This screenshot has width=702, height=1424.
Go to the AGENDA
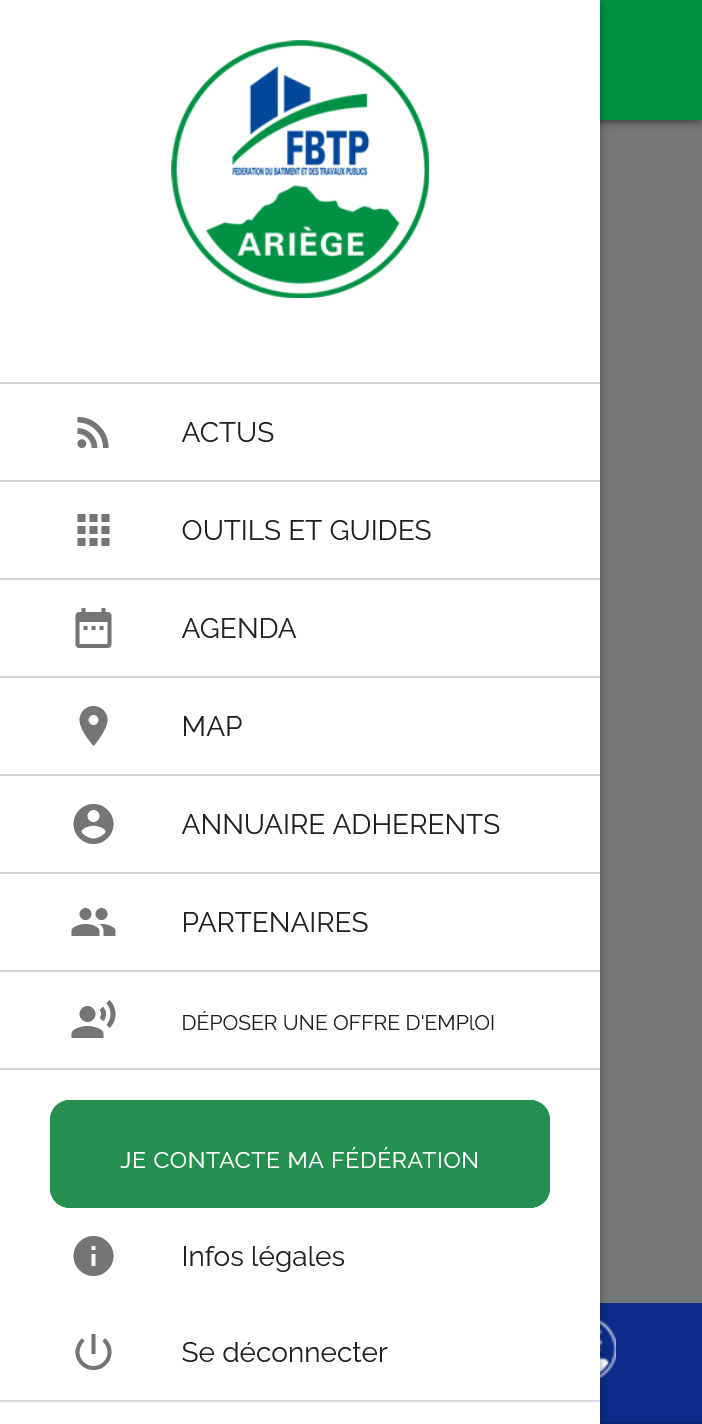pyautogui.click(x=239, y=628)
